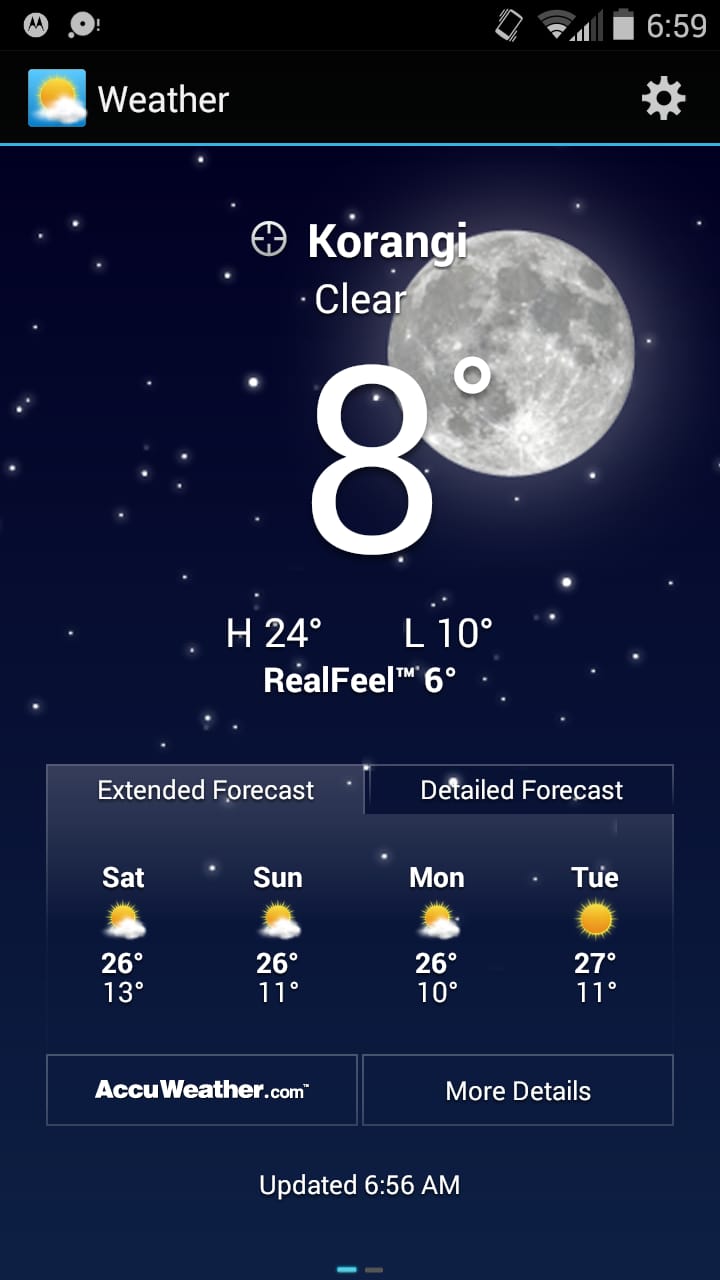
Task: Open More Details
Action: [518, 1090]
